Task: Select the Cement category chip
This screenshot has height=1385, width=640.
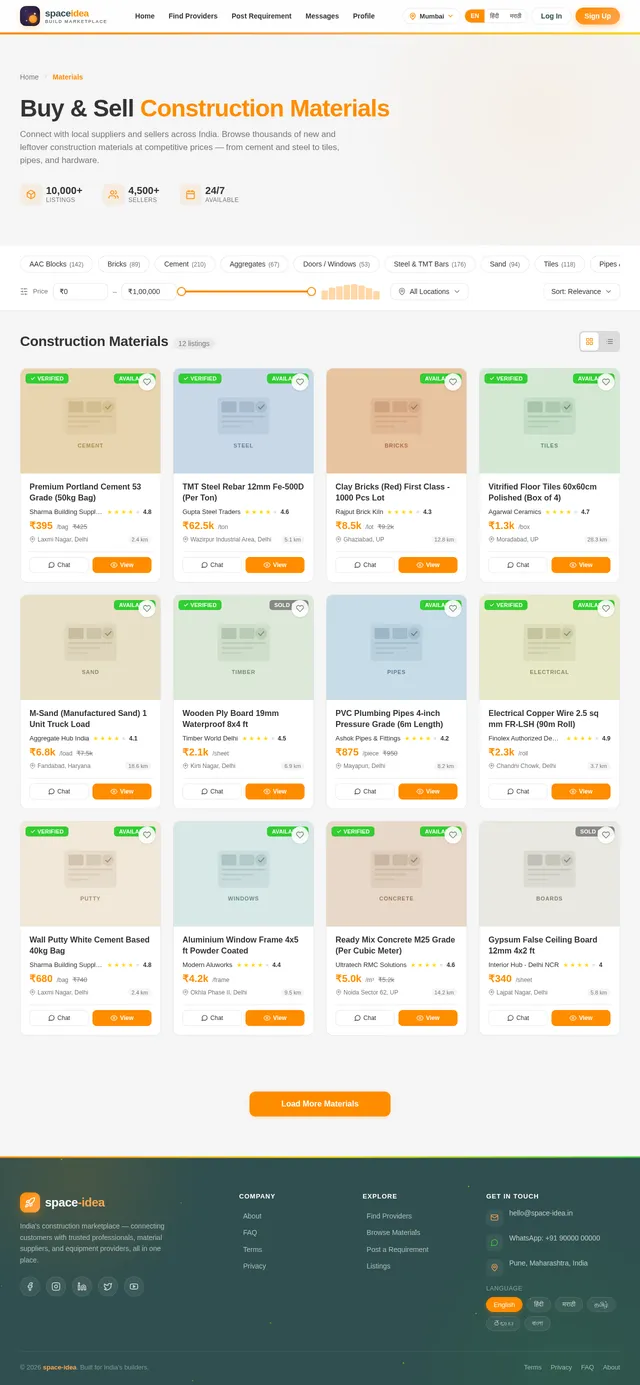Action: tap(185, 264)
